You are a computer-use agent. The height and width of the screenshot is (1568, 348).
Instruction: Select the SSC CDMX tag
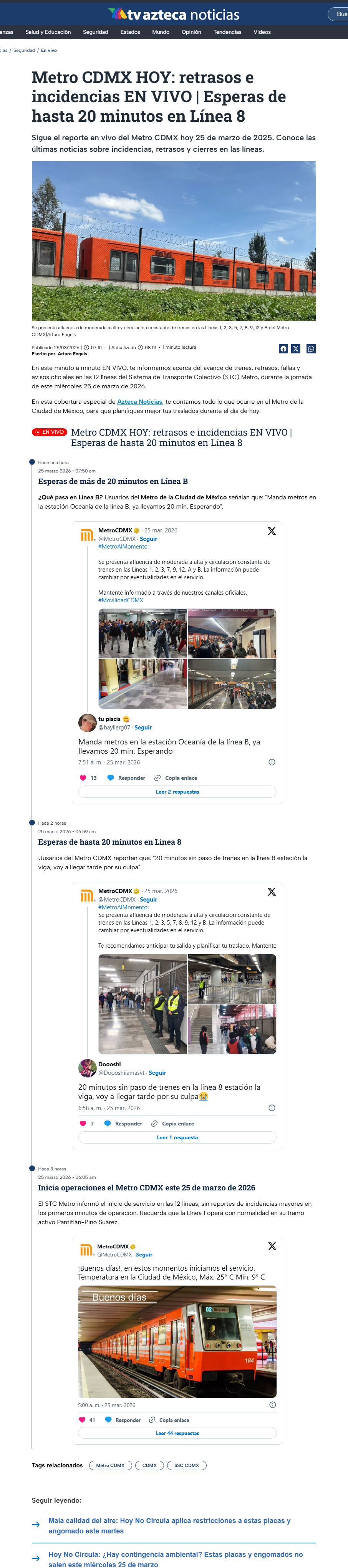click(x=187, y=1466)
